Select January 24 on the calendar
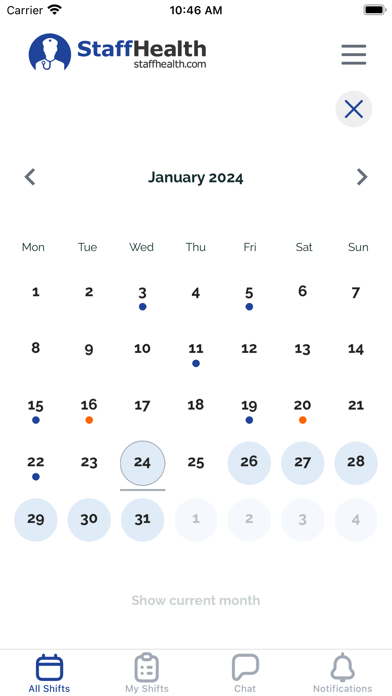 pos(143,463)
